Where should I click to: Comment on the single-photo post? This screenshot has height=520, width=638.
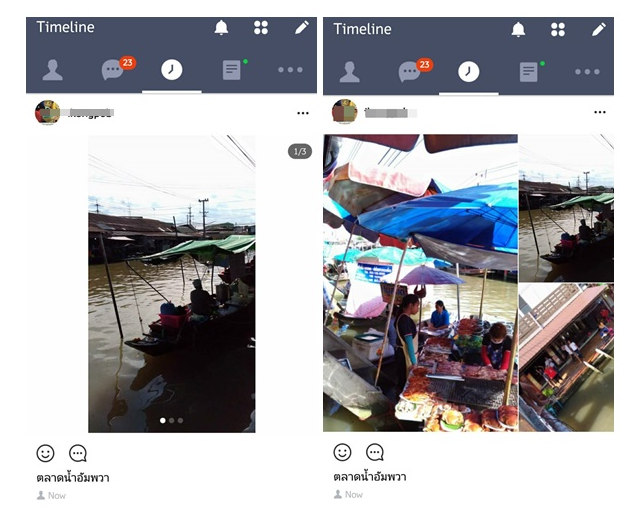click(x=78, y=452)
